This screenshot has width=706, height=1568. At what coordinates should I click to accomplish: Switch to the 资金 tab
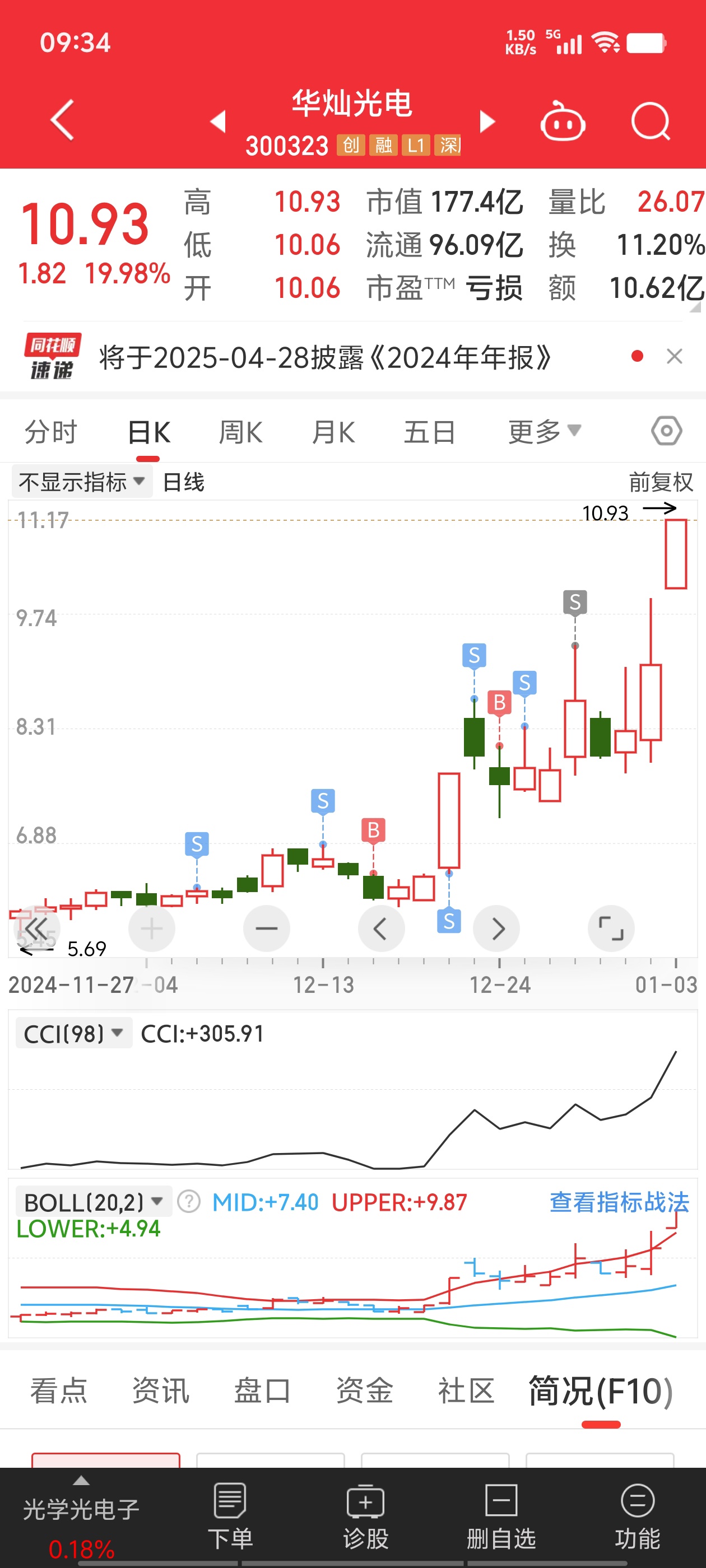pos(365,1390)
